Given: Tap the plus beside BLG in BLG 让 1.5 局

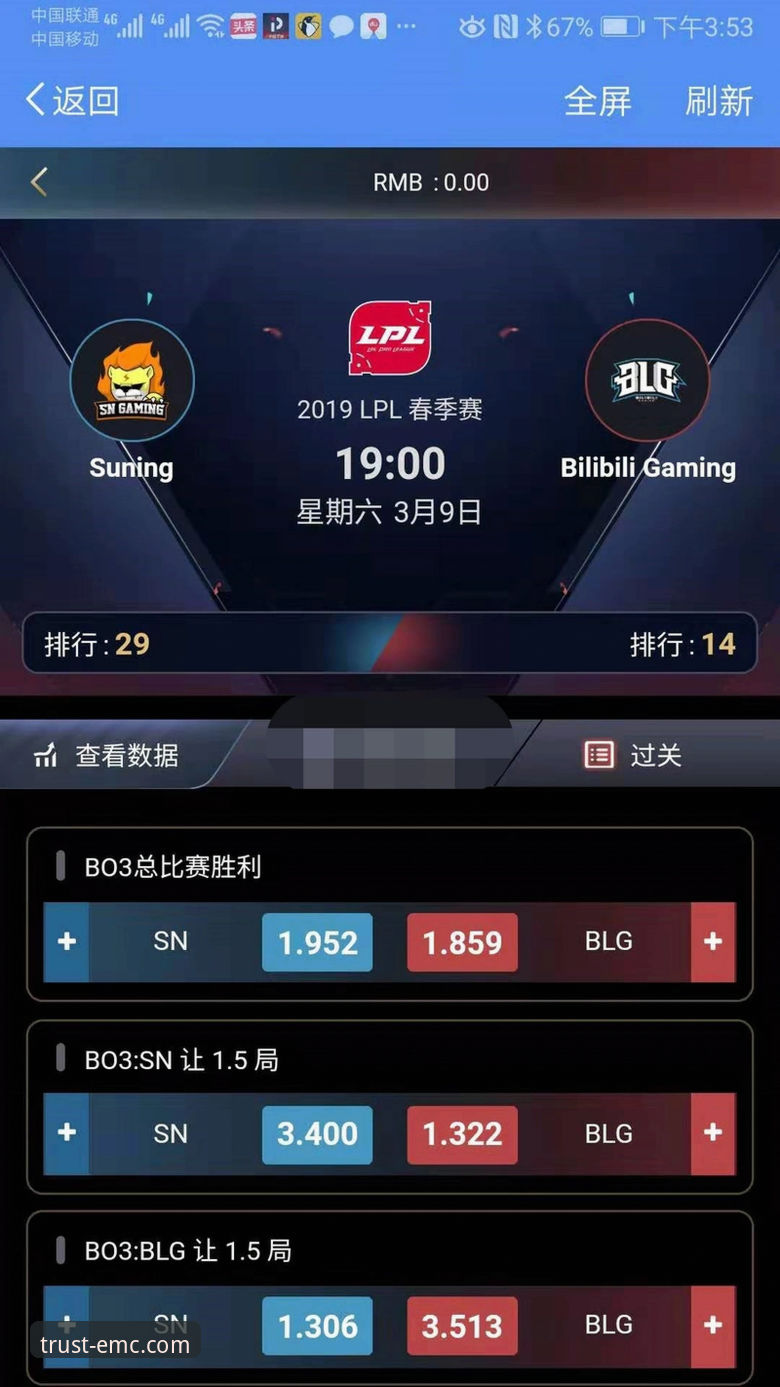Looking at the screenshot, I should (x=713, y=1325).
